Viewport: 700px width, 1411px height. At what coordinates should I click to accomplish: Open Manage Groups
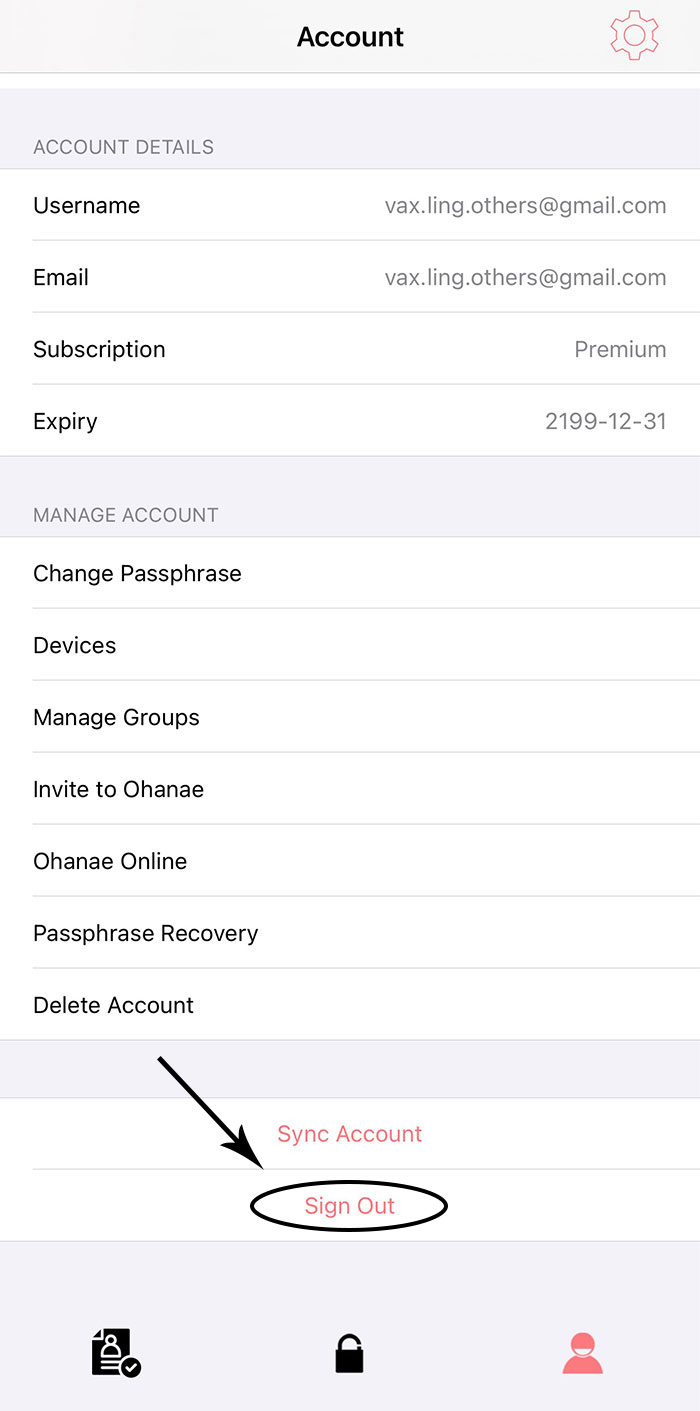350,717
